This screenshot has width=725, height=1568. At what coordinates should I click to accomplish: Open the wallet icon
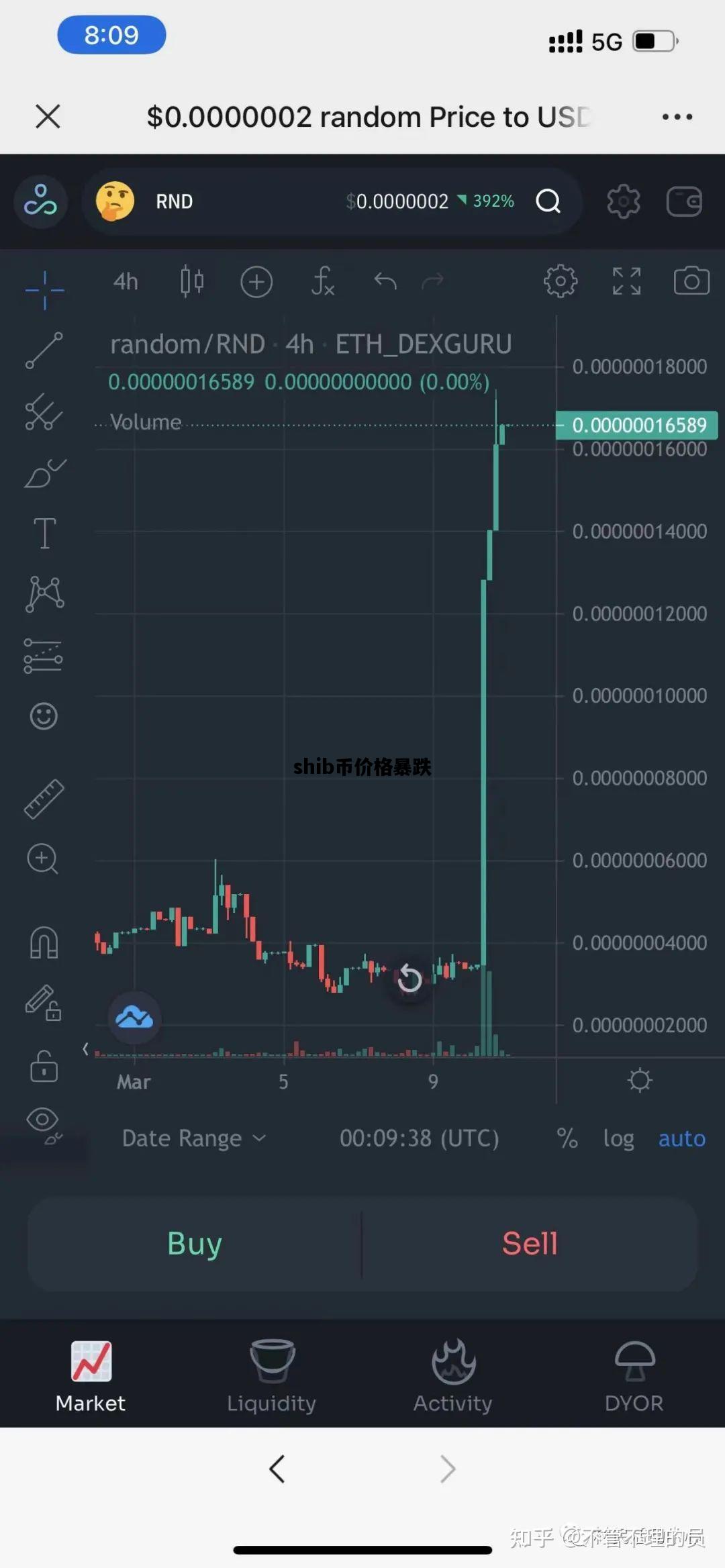(684, 201)
